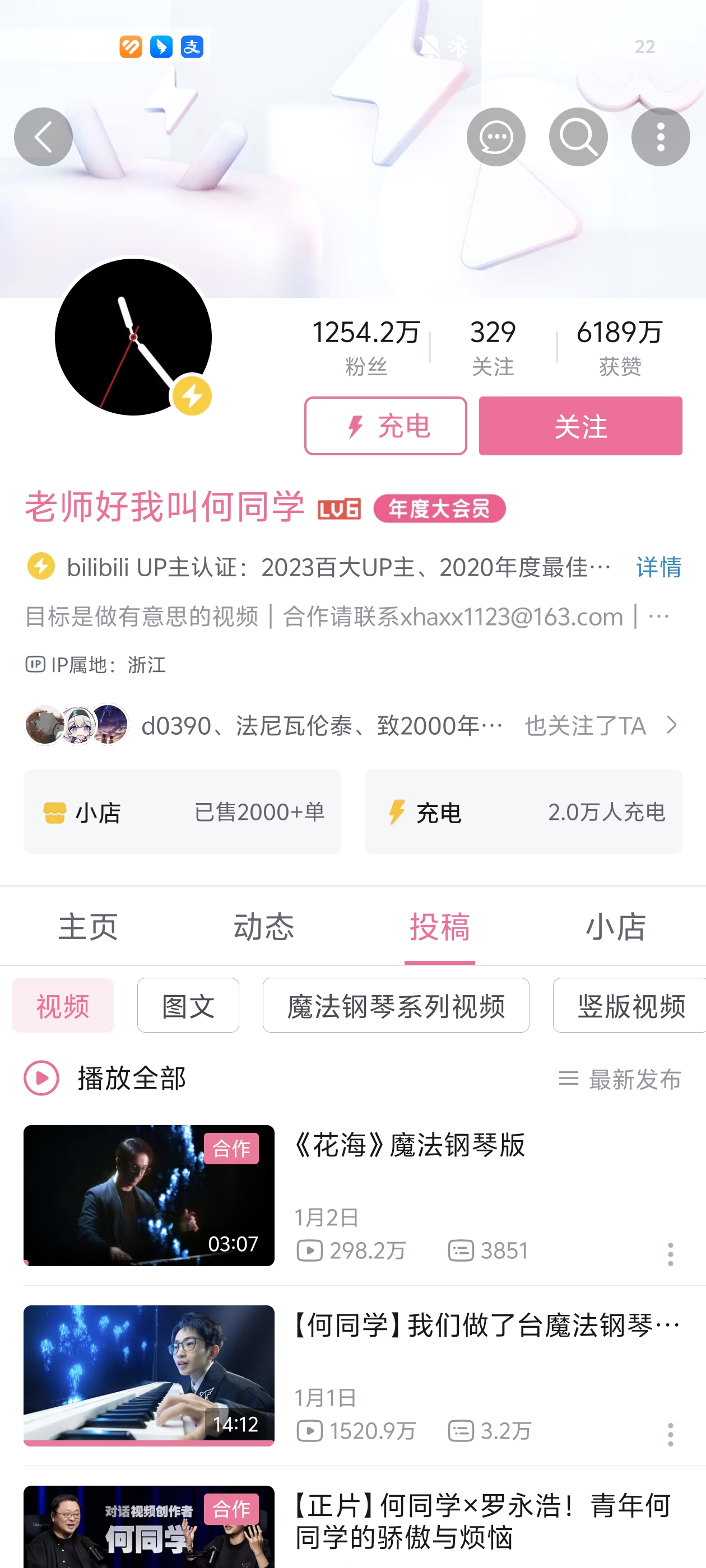Image resolution: width=706 pixels, height=1568 pixels.
Task: Tap 播放全部 to play all videos
Action: tap(106, 1078)
